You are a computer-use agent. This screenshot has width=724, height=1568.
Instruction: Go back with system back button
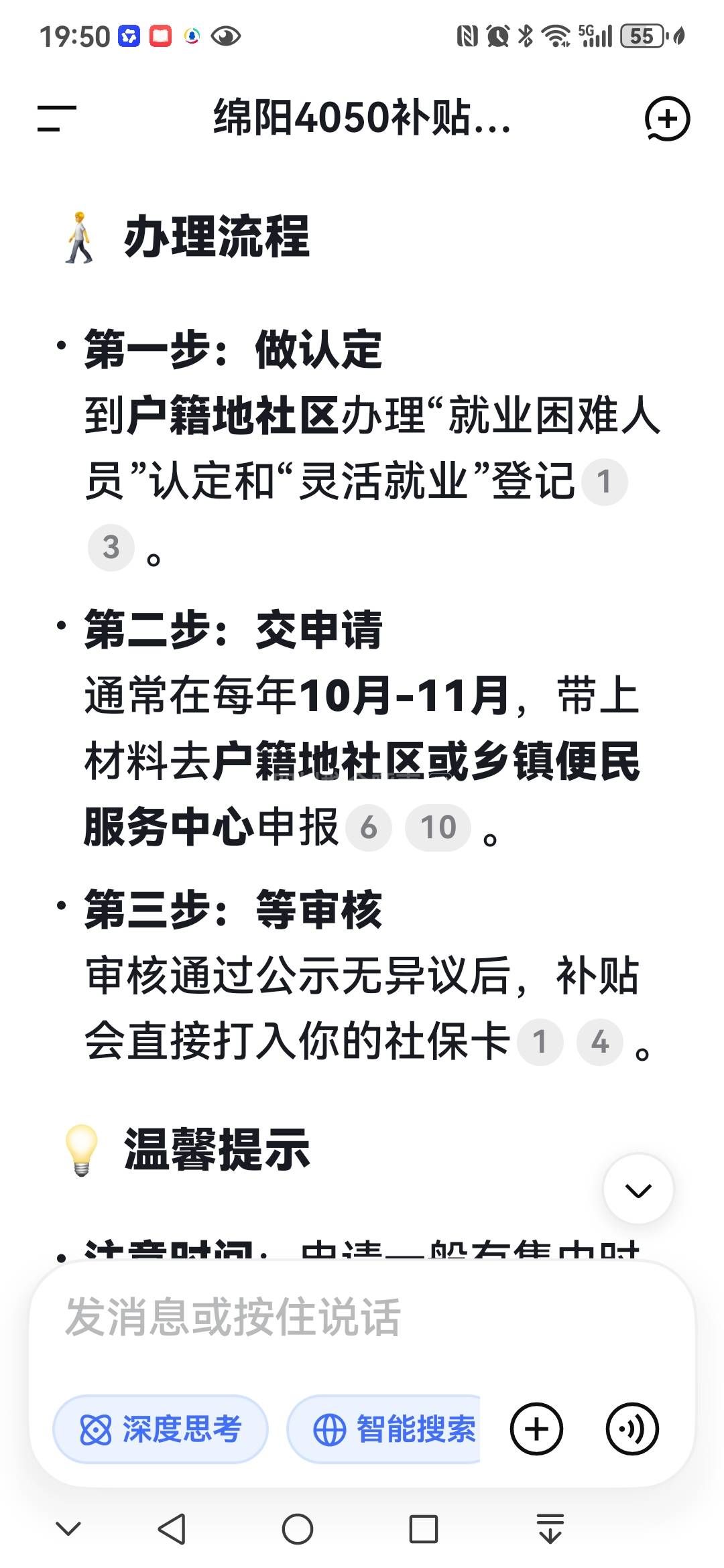(172, 1529)
